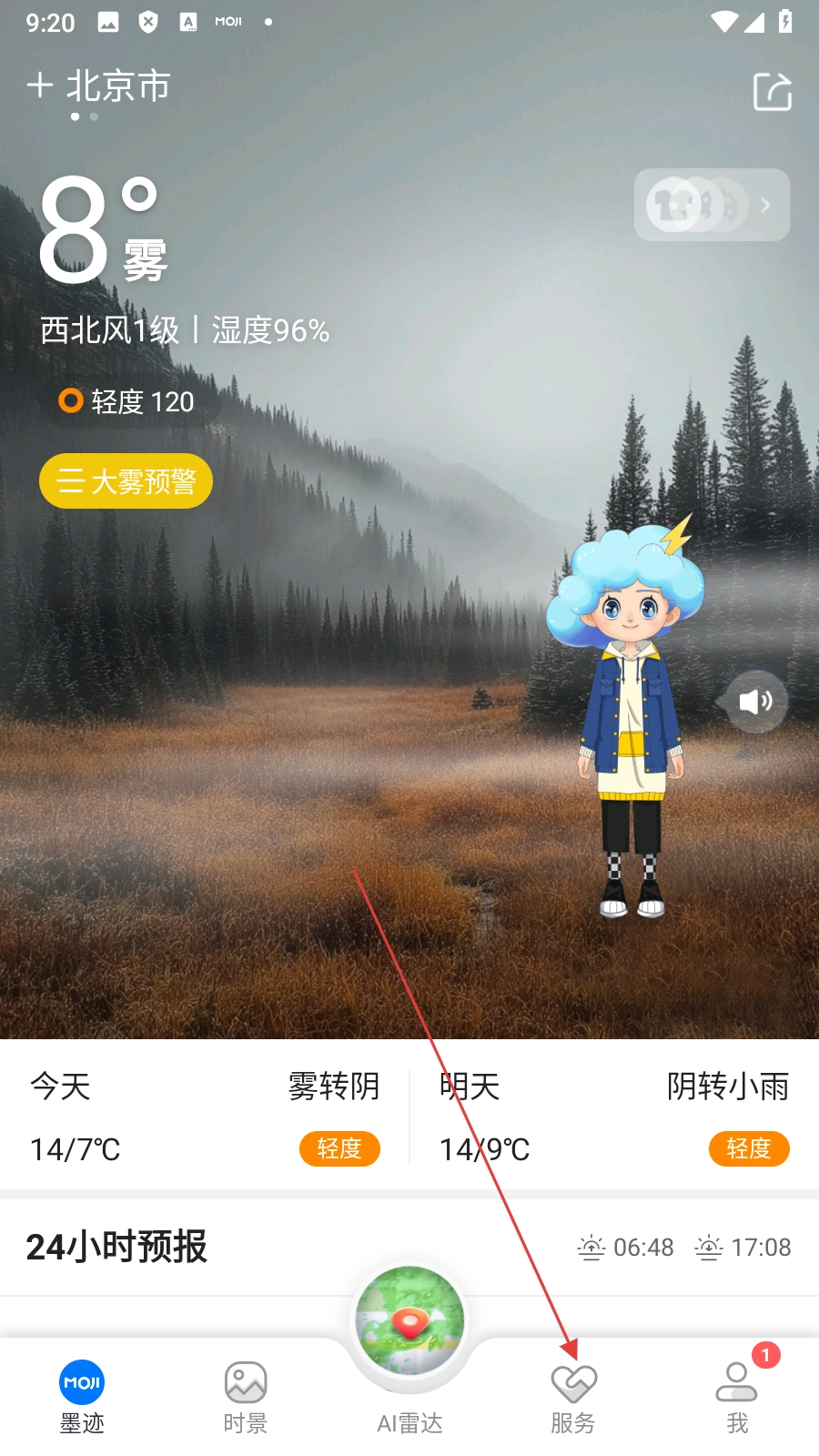This screenshot has width=819, height=1456.
Task: Switch to the 服务 tab
Action: click(x=573, y=1397)
